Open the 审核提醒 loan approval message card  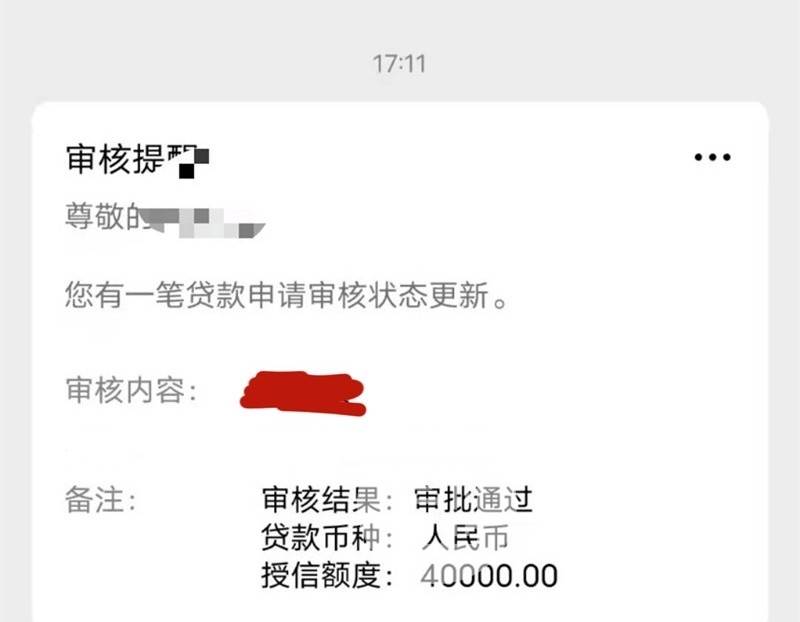(x=400, y=380)
